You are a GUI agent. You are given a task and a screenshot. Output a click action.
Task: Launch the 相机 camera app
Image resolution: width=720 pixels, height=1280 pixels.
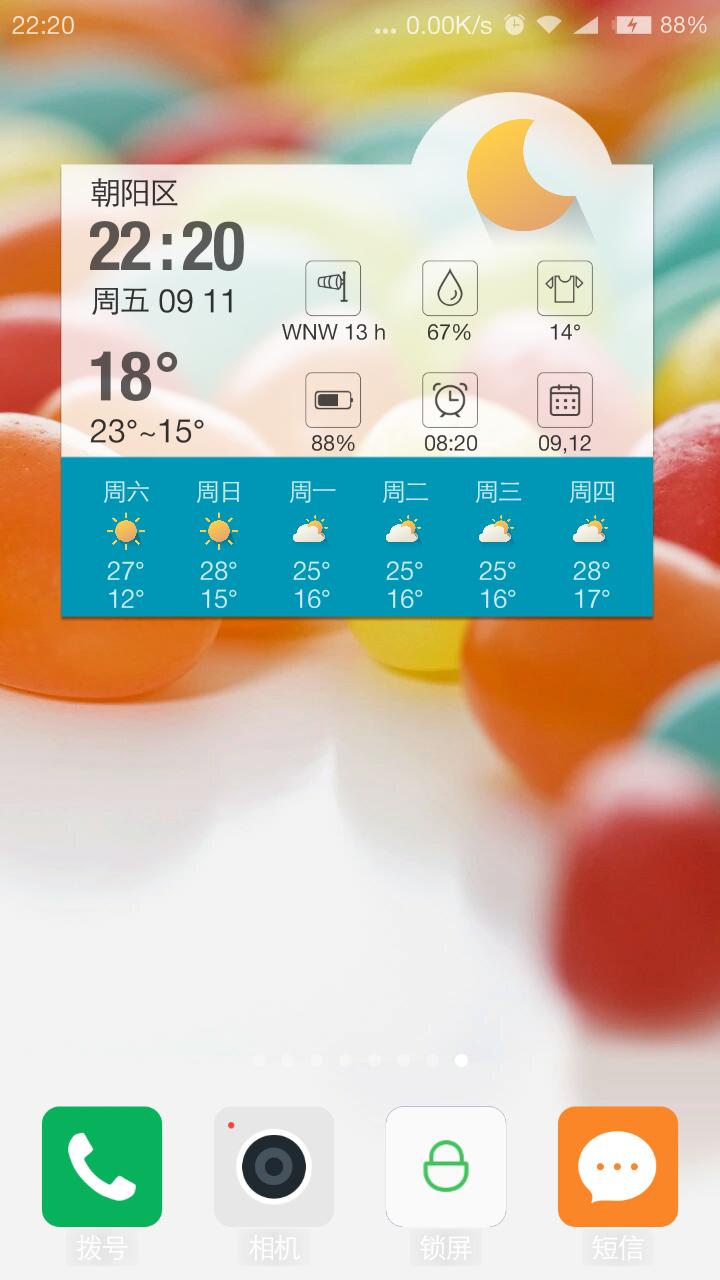(x=274, y=1167)
